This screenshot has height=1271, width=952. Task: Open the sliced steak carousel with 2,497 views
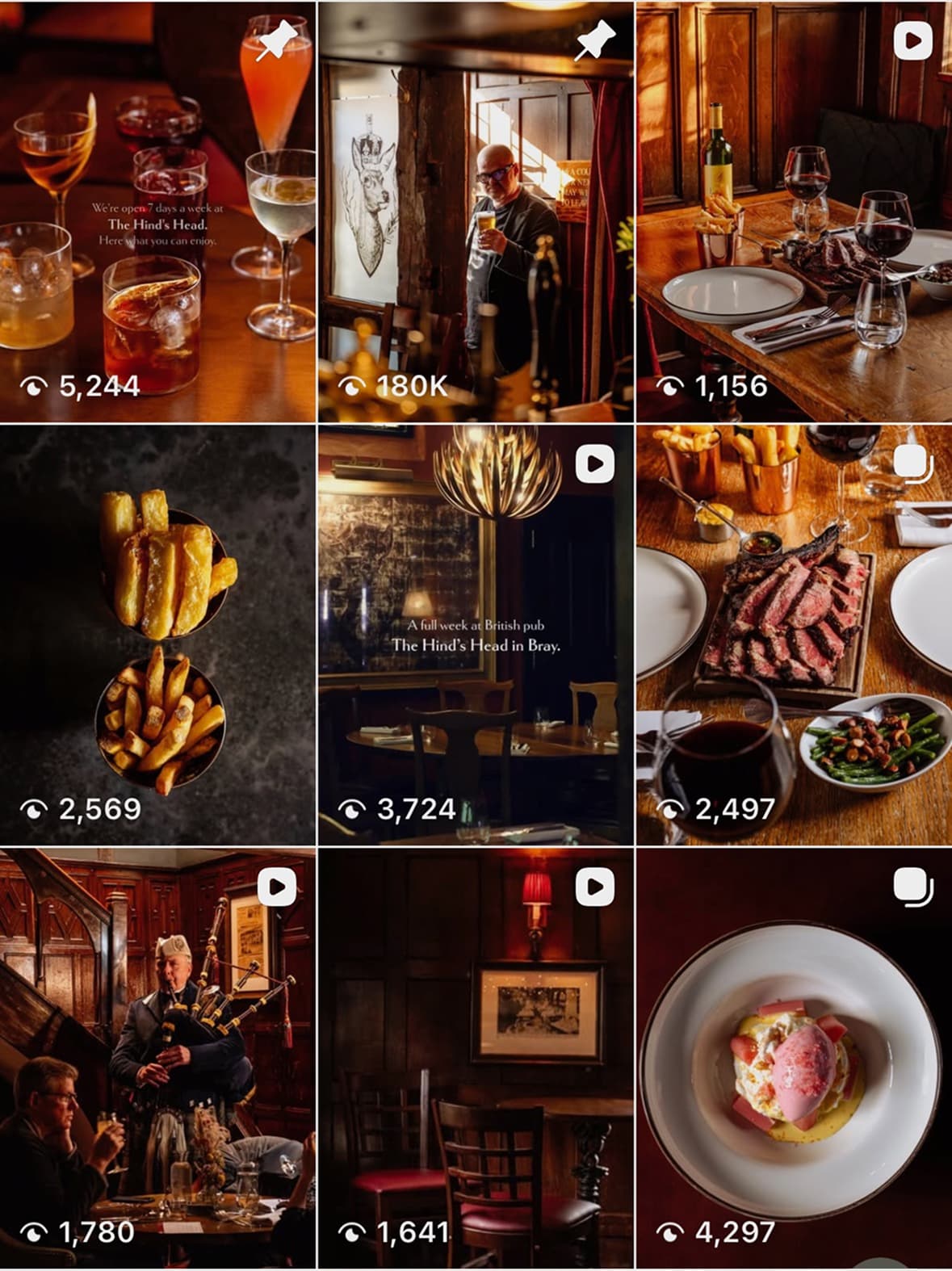794,635
